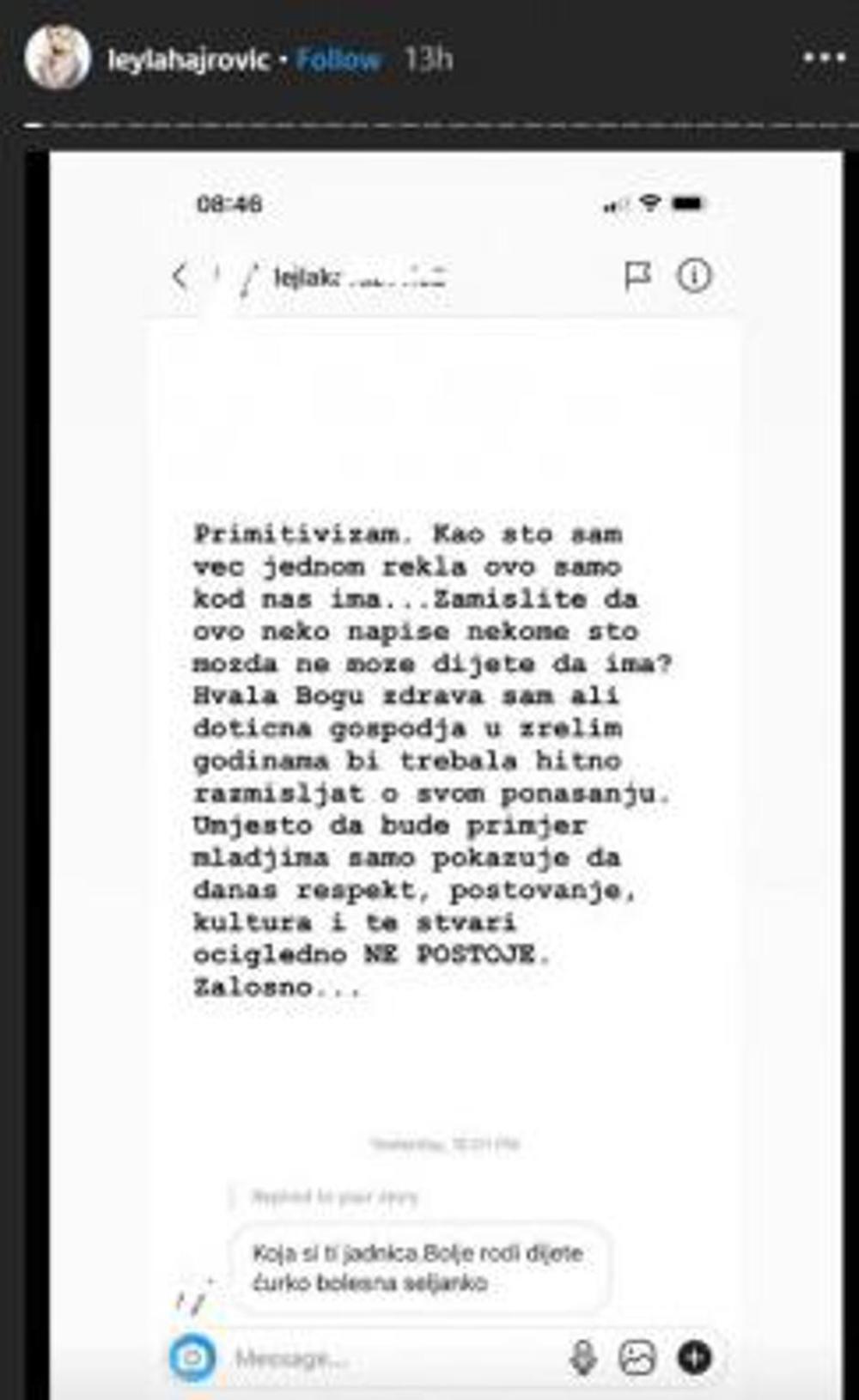This screenshot has height=1400, width=859.
Task: Open leylahajrovic's profile picture
Action: point(58,58)
